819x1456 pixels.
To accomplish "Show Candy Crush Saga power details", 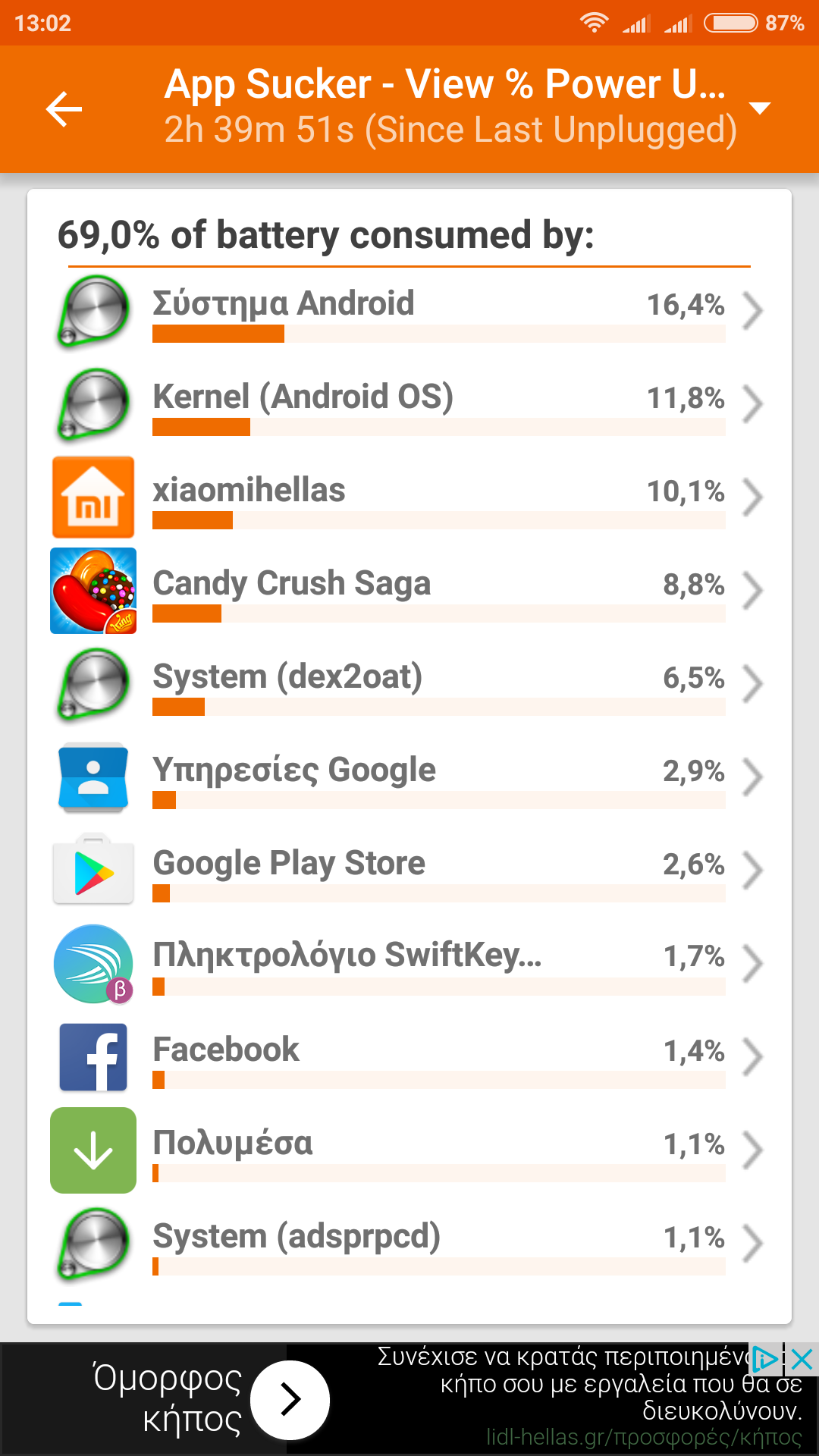I will [409, 592].
